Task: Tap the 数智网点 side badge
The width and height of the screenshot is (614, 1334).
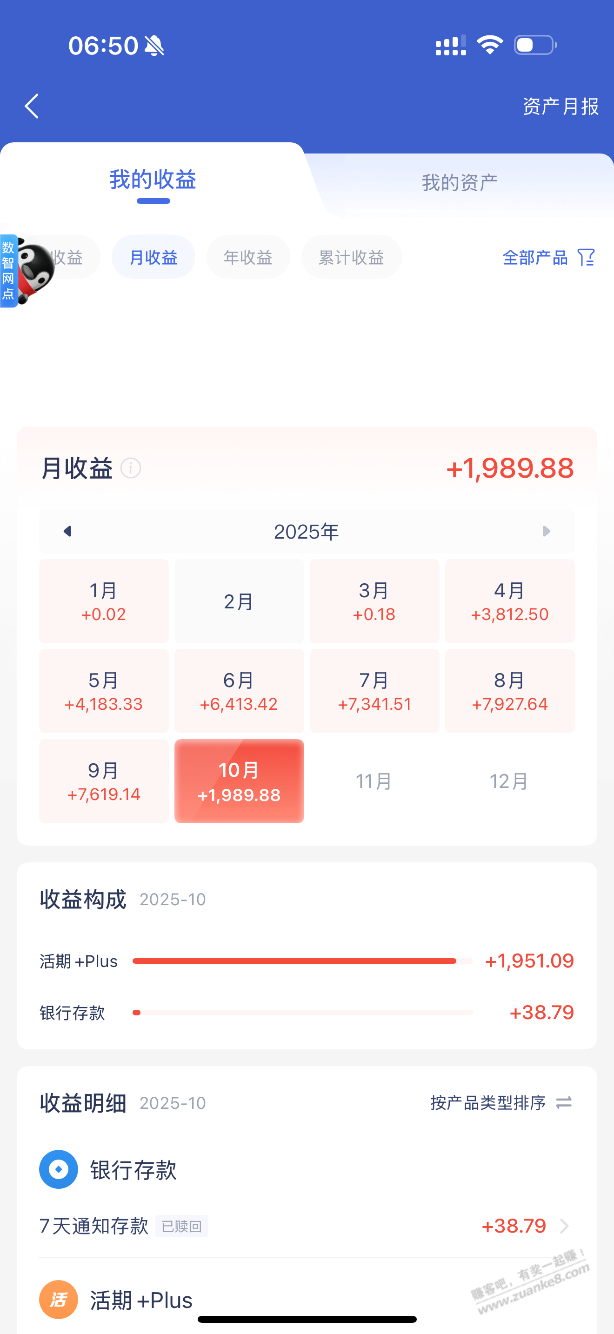Action: [x=9, y=270]
